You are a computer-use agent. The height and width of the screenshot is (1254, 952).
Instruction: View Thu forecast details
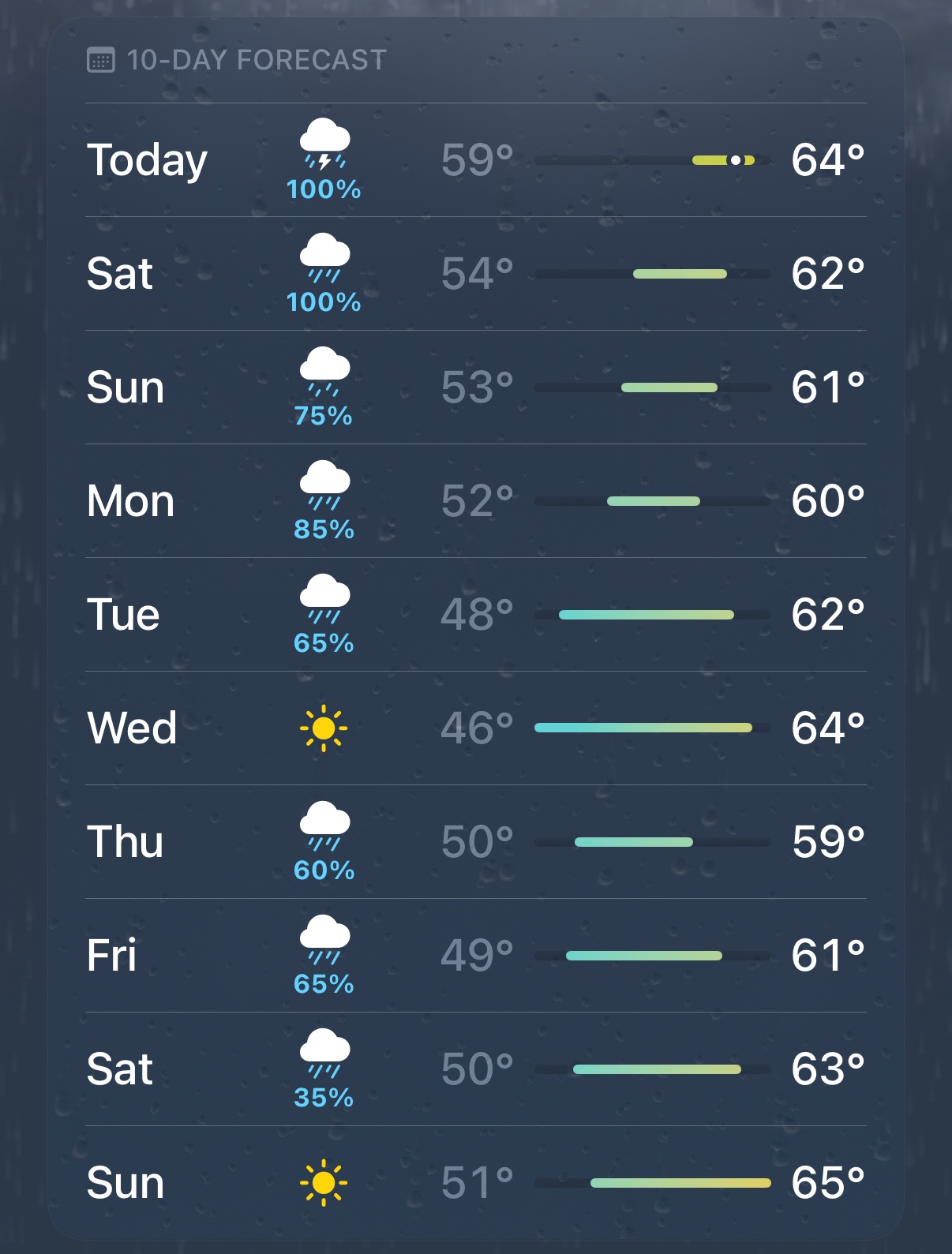coord(475,842)
